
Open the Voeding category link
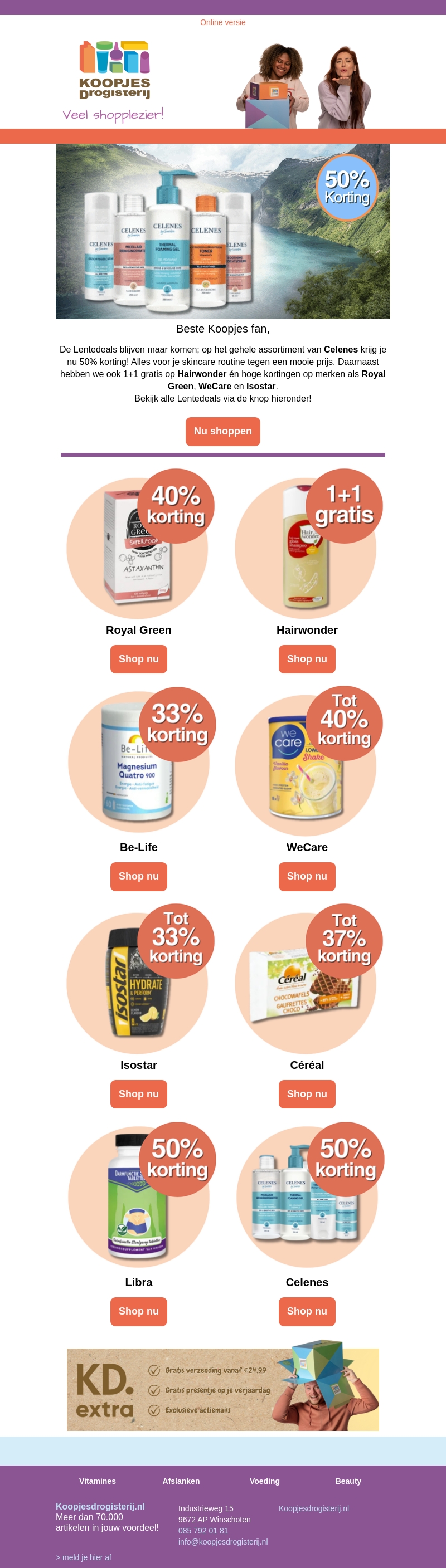(x=264, y=1481)
